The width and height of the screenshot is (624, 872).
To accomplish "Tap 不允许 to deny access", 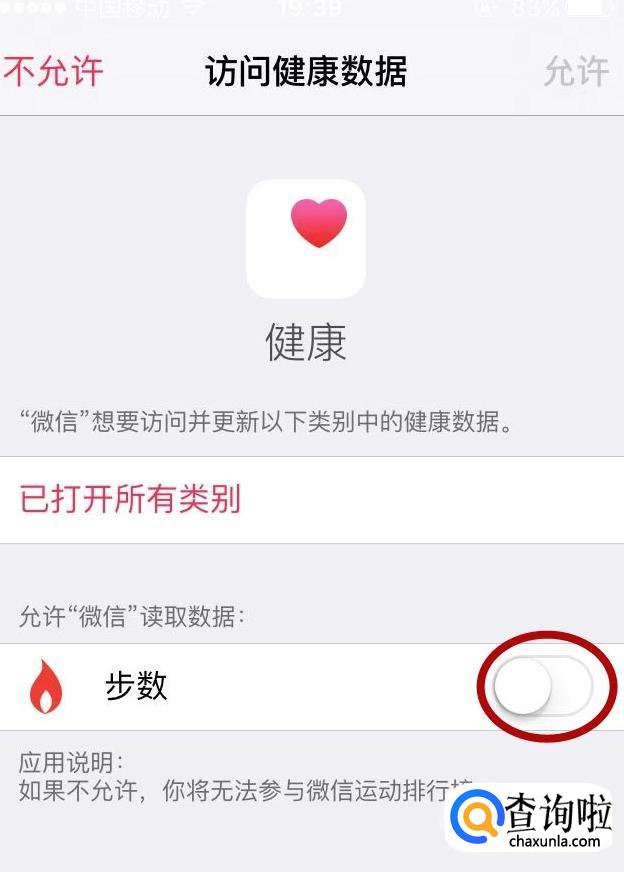I will (x=54, y=72).
